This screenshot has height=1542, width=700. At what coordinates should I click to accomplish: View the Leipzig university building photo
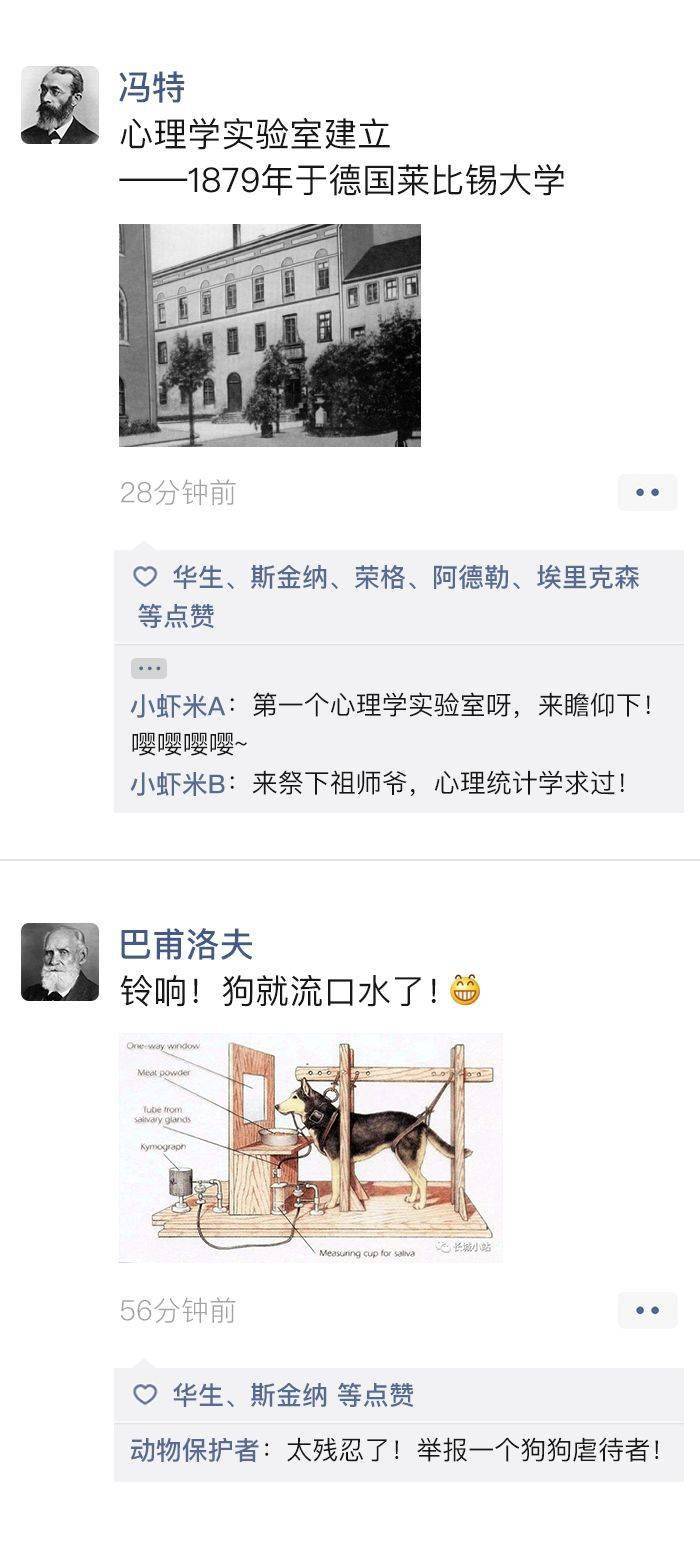click(270, 335)
